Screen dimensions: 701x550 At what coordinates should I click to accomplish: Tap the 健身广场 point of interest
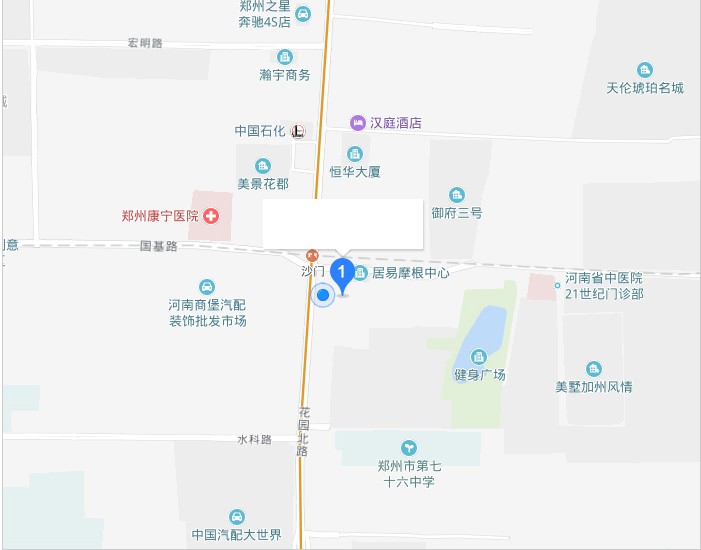479,358
